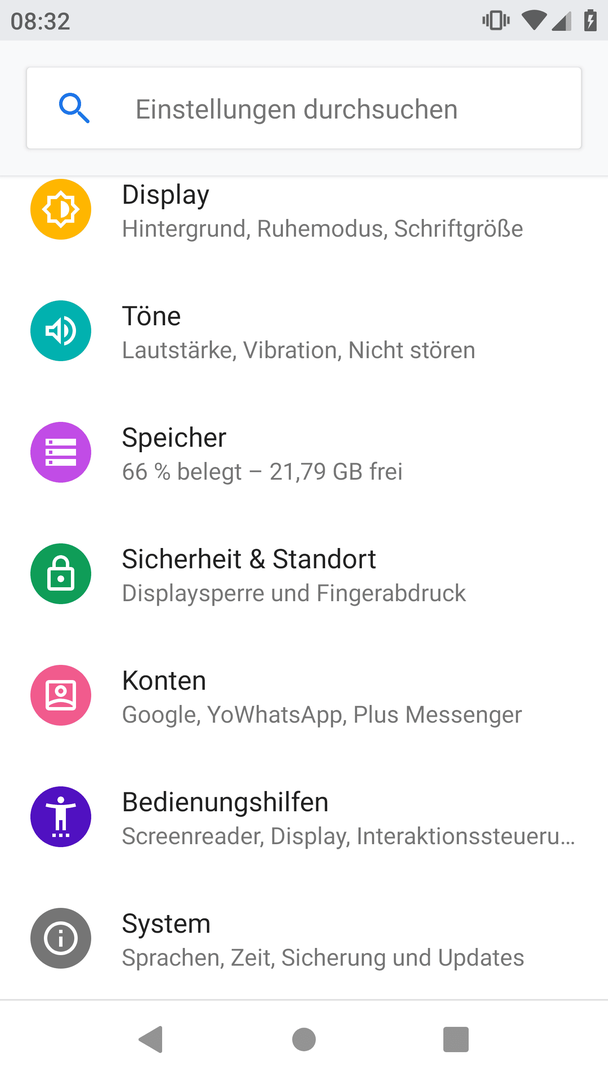Screen dimensions: 608x1080
Task: Open System settings row
Action: pyautogui.click(x=304, y=939)
